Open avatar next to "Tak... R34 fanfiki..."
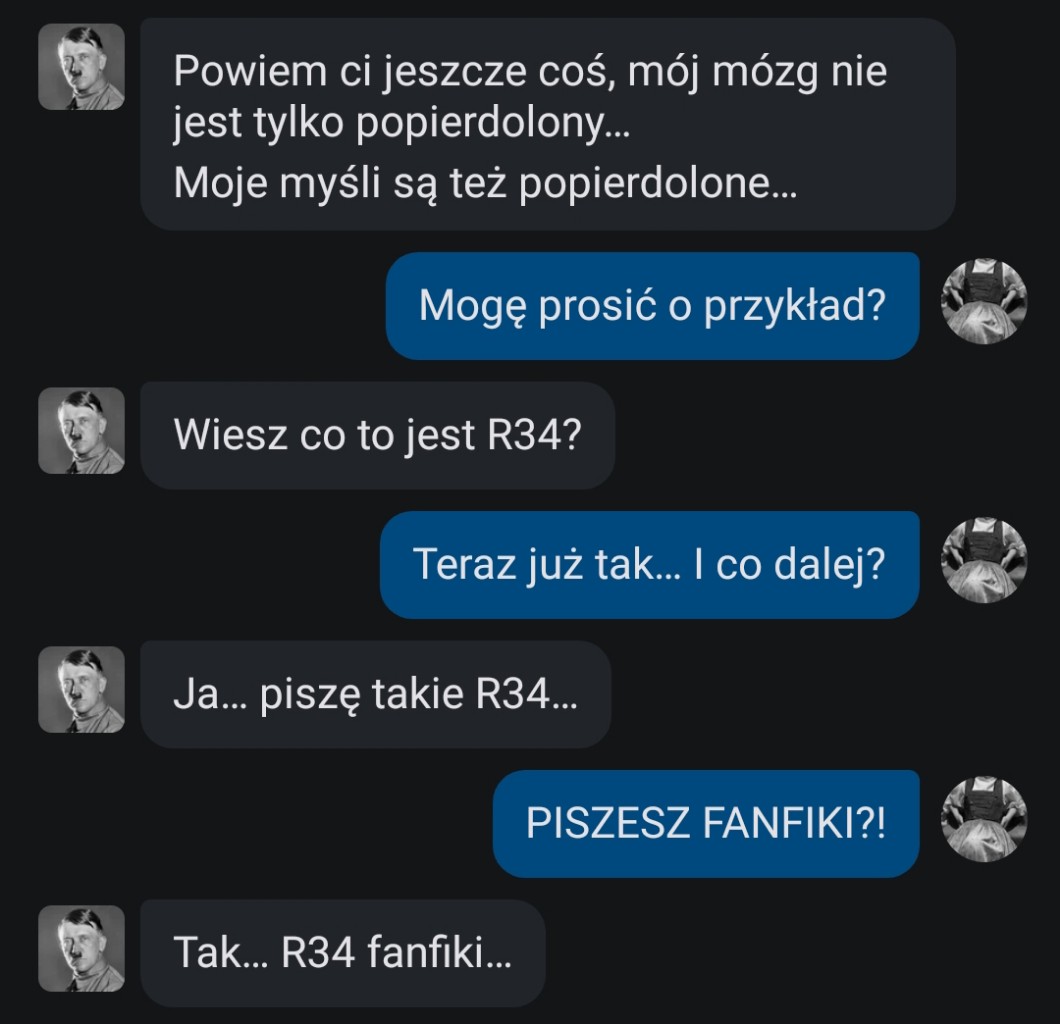1060x1024 pixels. [81, 949]
